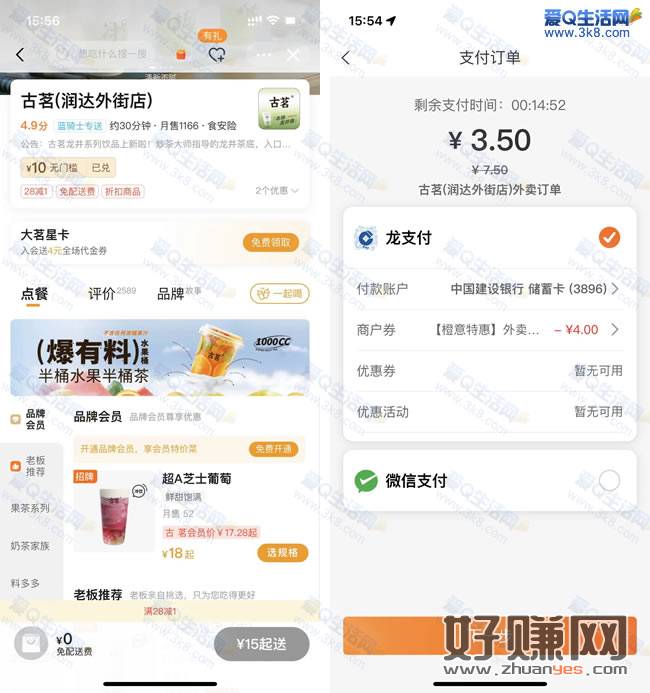Image resolution: width=650 pixels, height=693 pixels.
Task: Switch to the 评价 tab
Action: [x=101, y=293]
